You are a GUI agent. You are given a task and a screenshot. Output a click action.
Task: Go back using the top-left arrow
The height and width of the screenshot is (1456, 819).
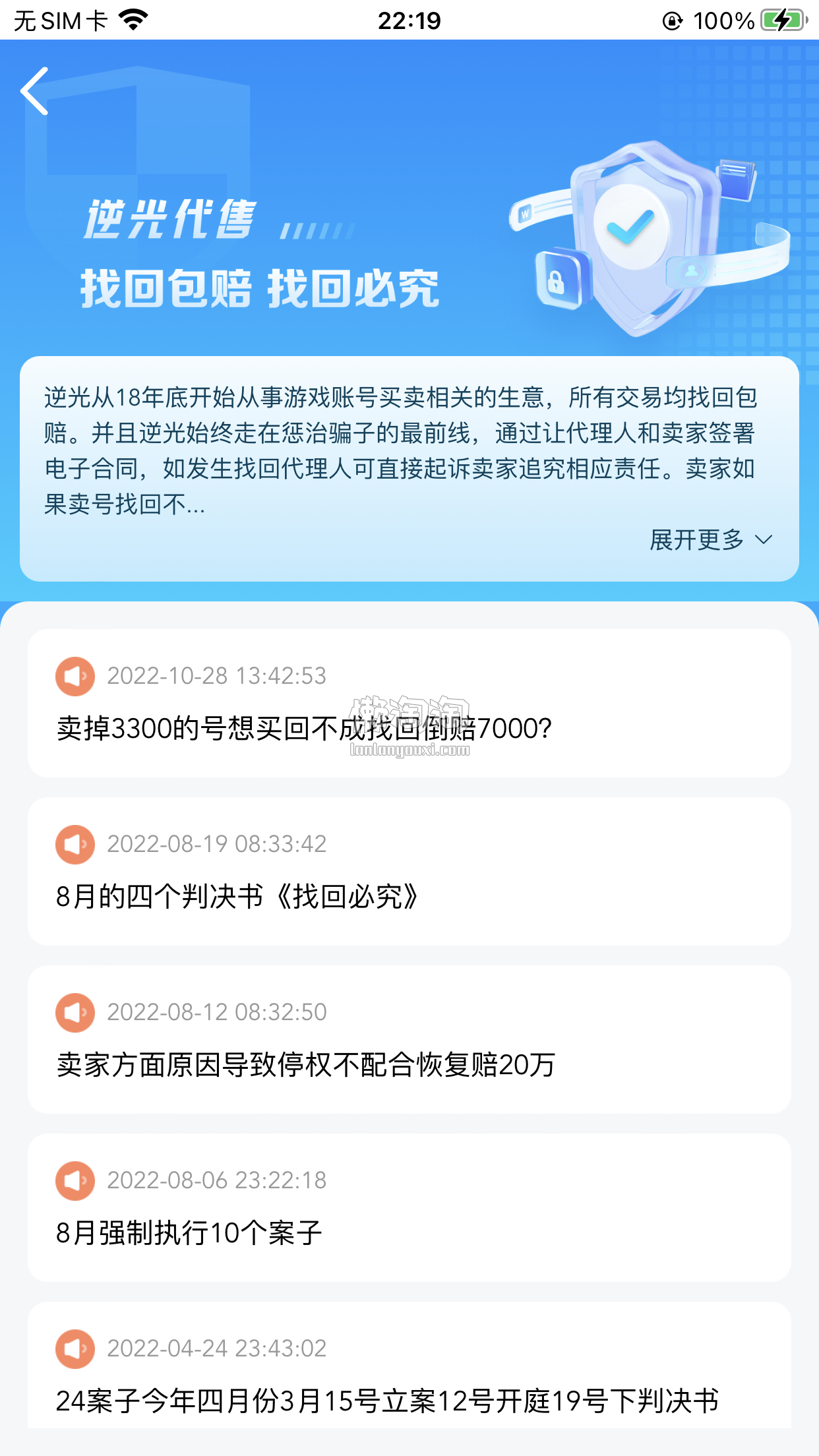(x=35, y=91)
